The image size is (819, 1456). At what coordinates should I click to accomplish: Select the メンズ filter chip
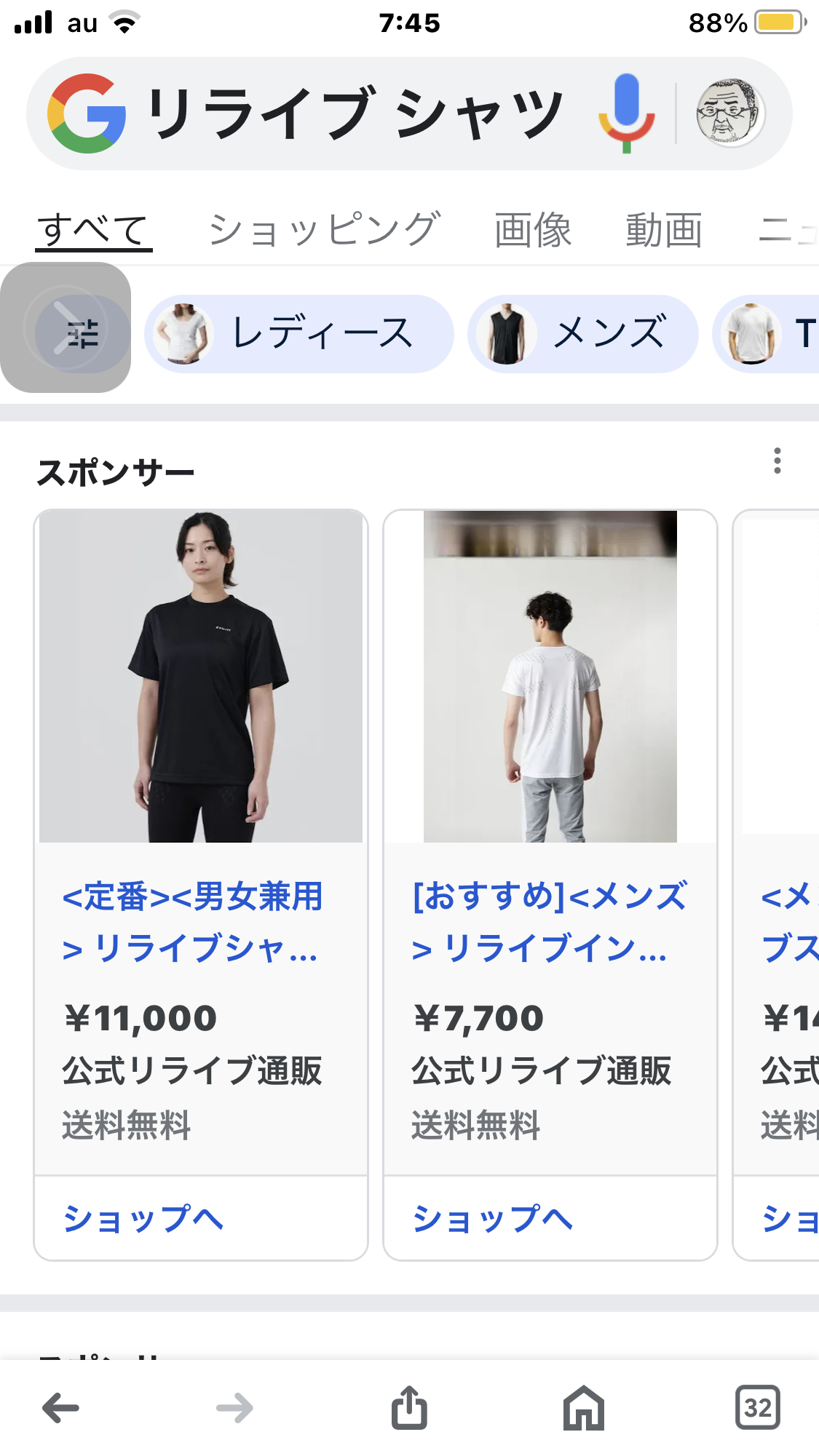tap(582, 334)
